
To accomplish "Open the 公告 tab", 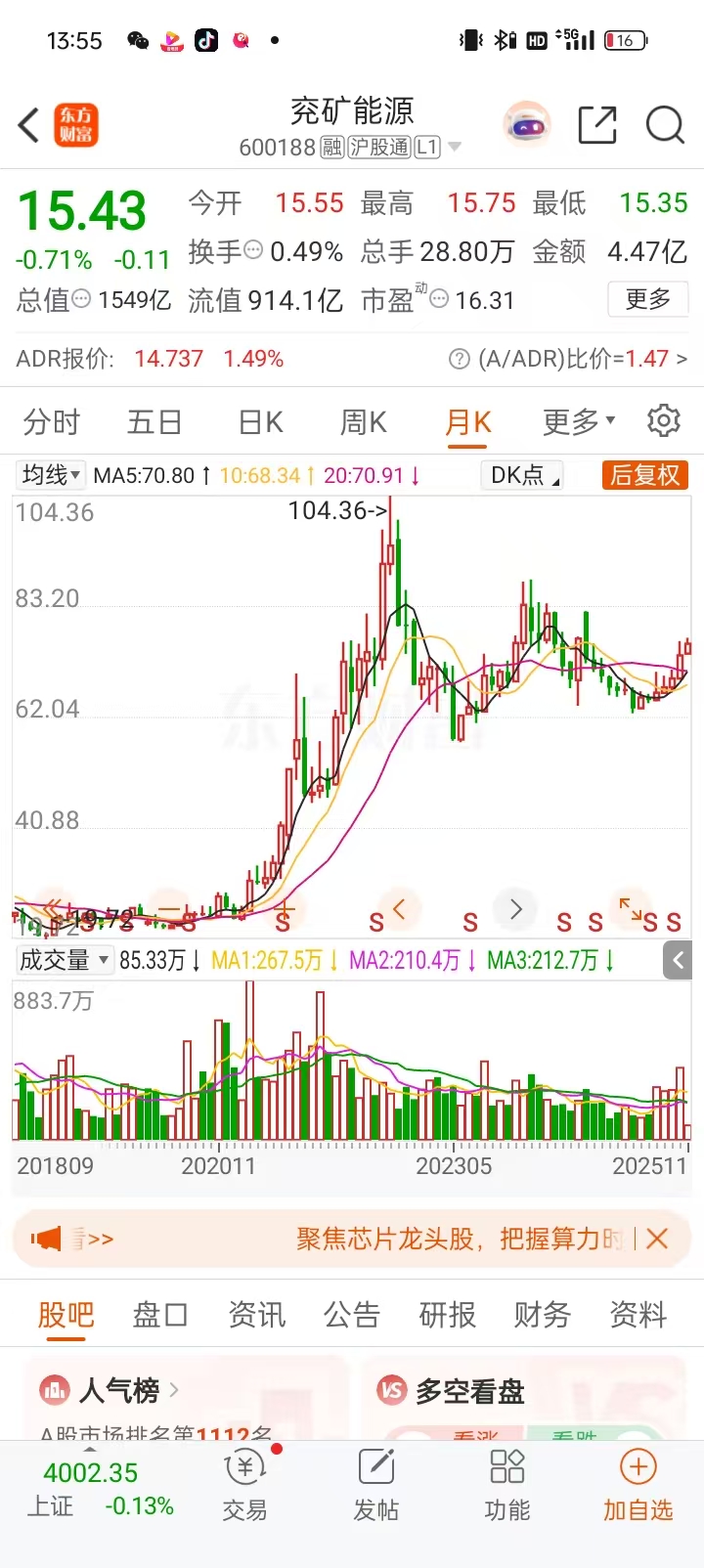I will pyautogui.click(x=352, y=1315).
